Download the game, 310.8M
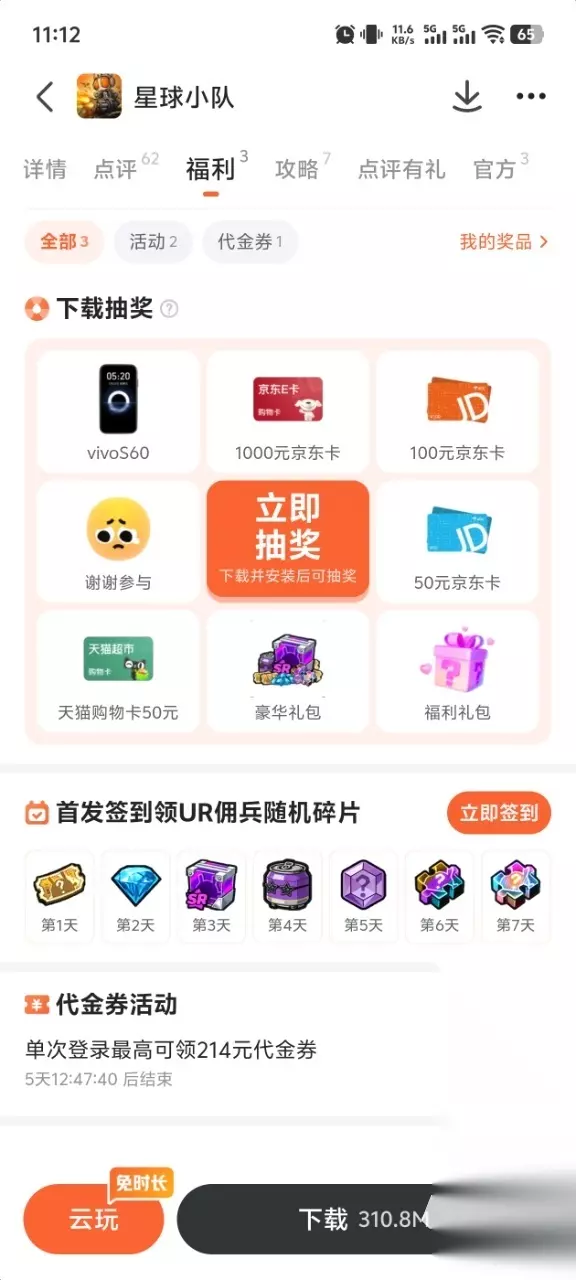The height and width of the screenshot is (1280, 576). [x=364, y=1219]
